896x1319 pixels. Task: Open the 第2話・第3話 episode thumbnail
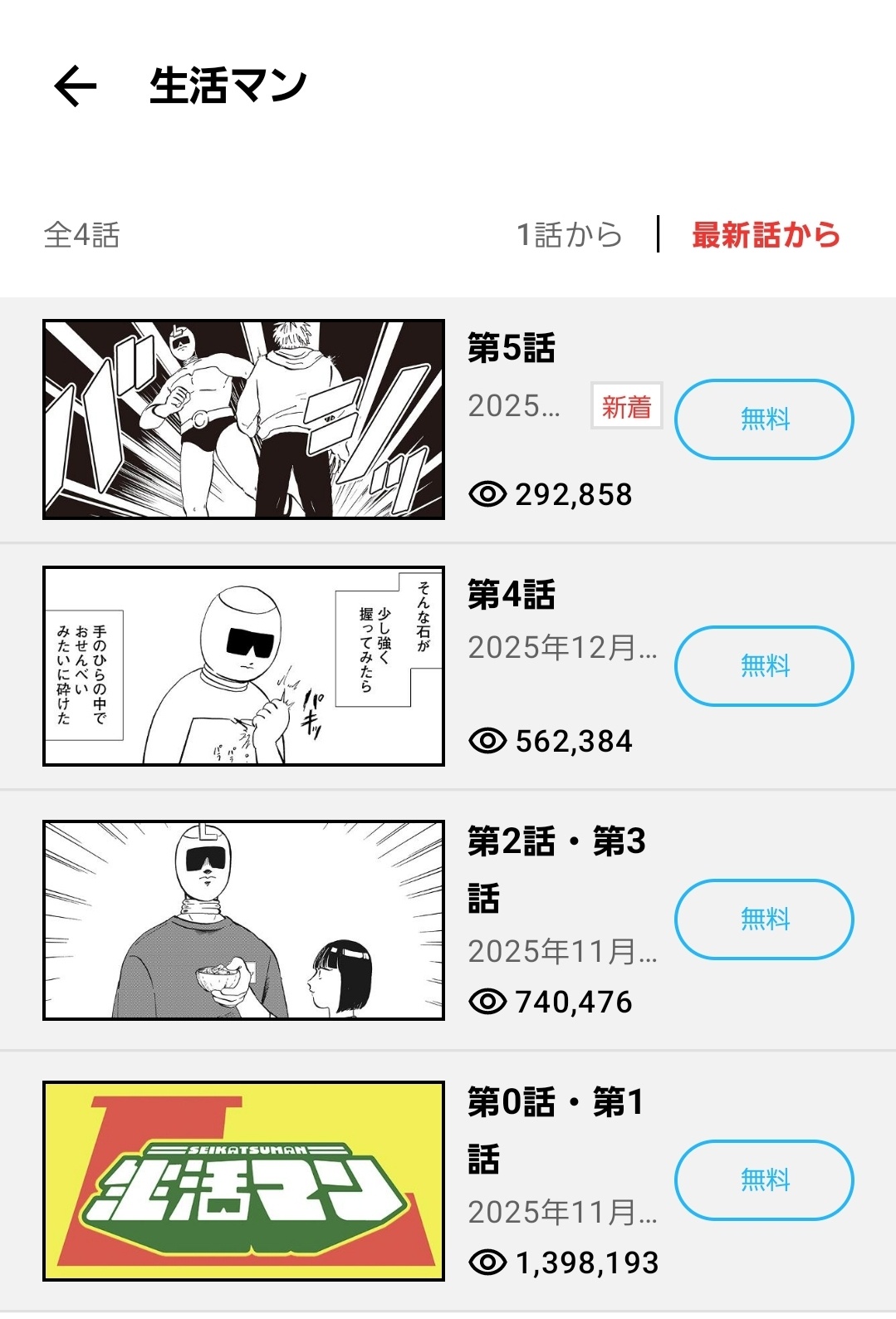[x=243, y=920]
